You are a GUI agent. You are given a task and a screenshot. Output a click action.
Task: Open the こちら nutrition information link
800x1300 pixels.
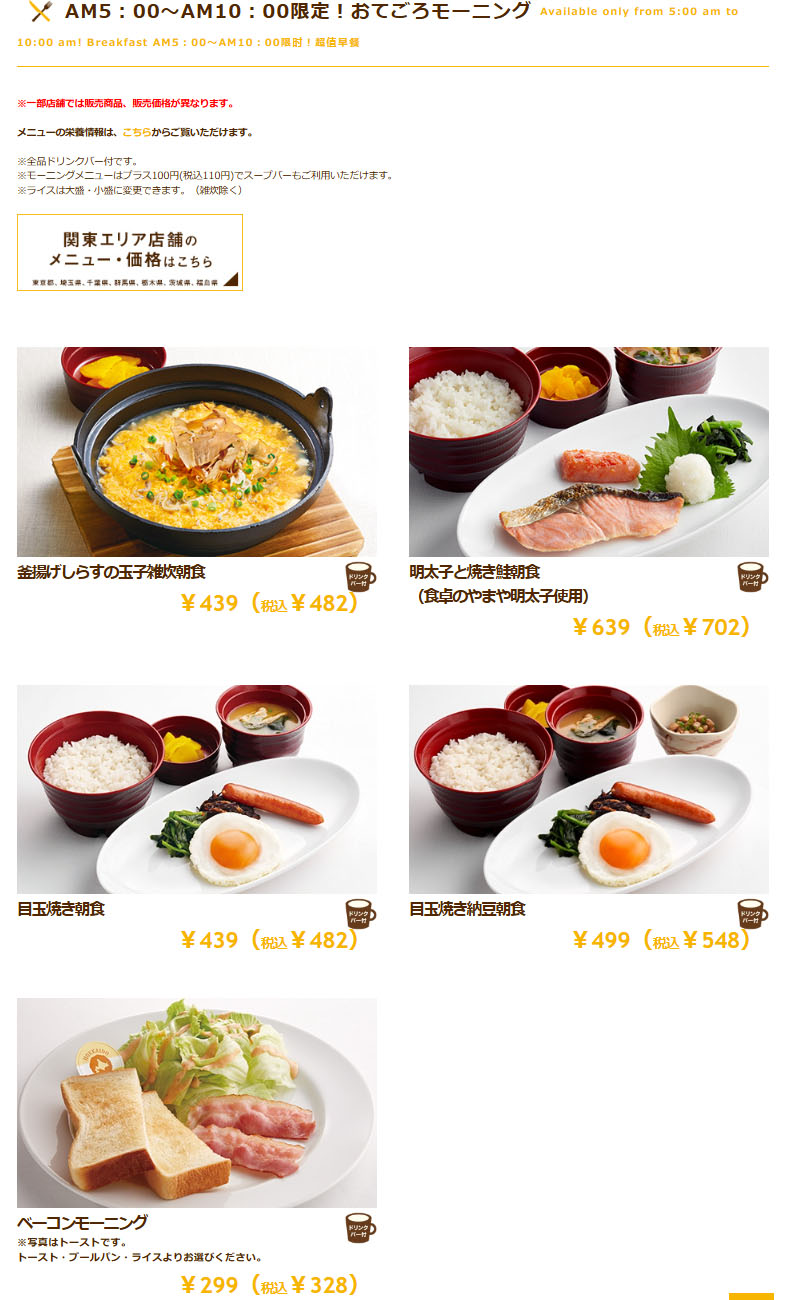click(x=137, y=132)
